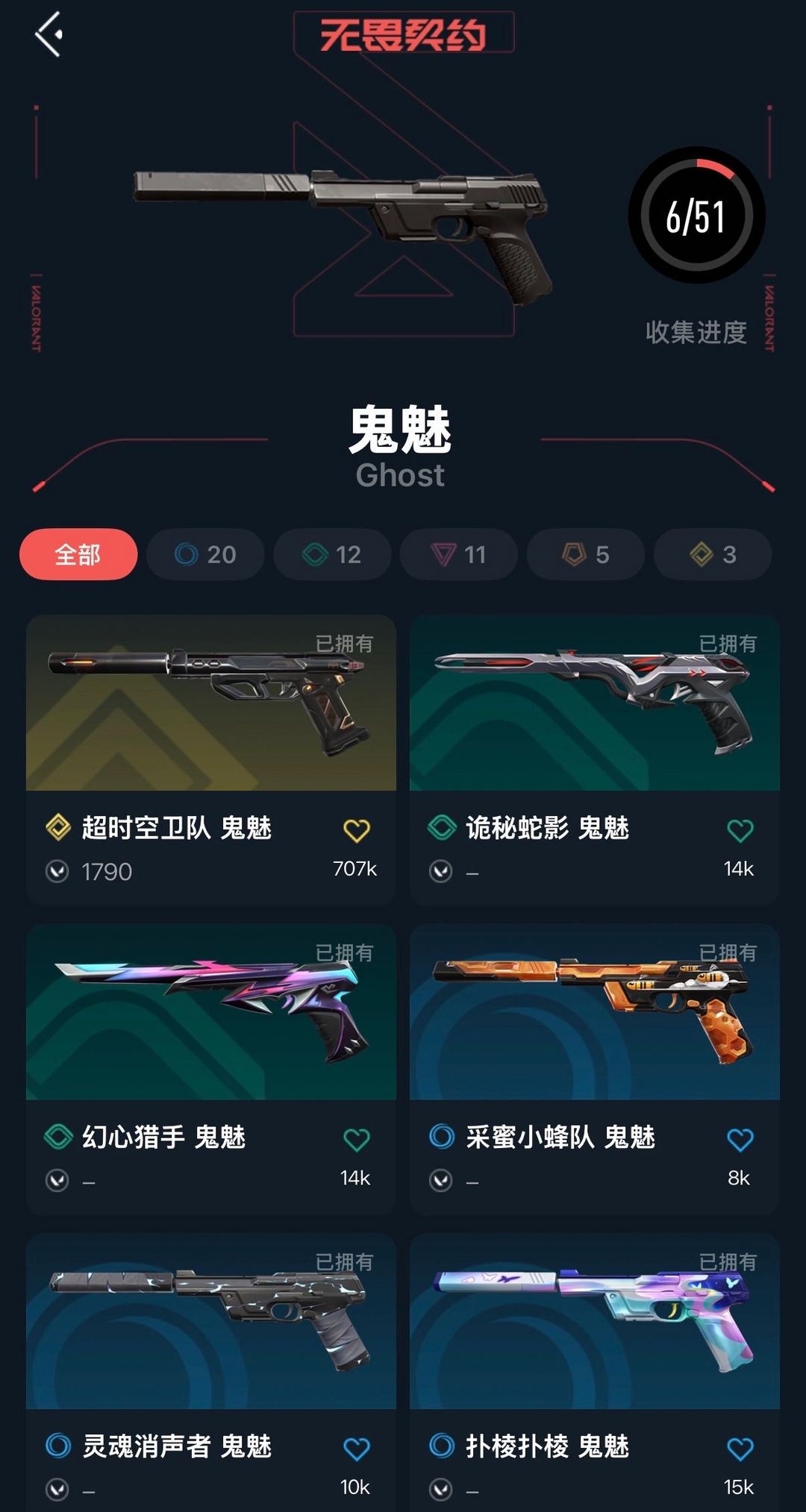Show the pink tier with 11 skins
The height and width of the screenshot is (1512, 806).
pyautogui.click(x=459, y=554)
